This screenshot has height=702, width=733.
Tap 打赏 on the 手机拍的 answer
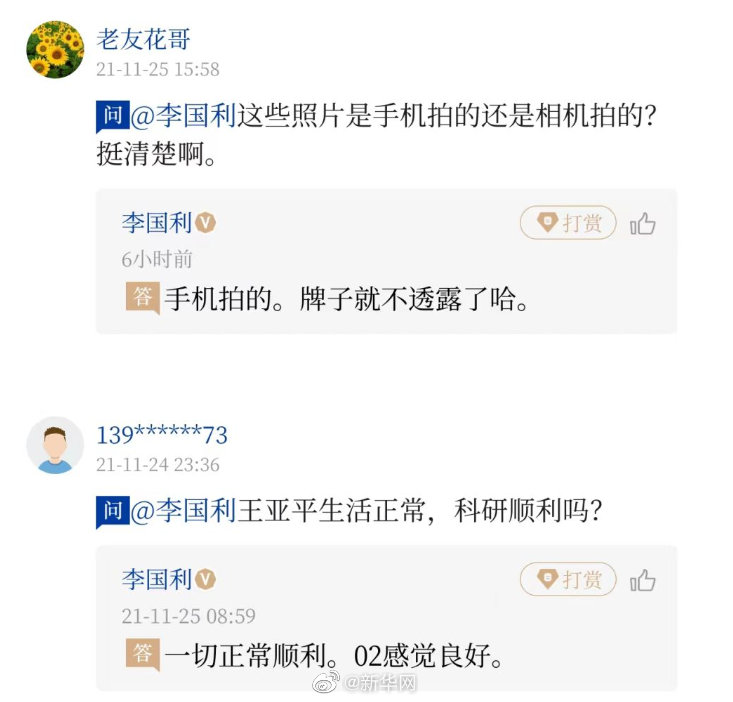pyautogui.click(x=567, y=223)
